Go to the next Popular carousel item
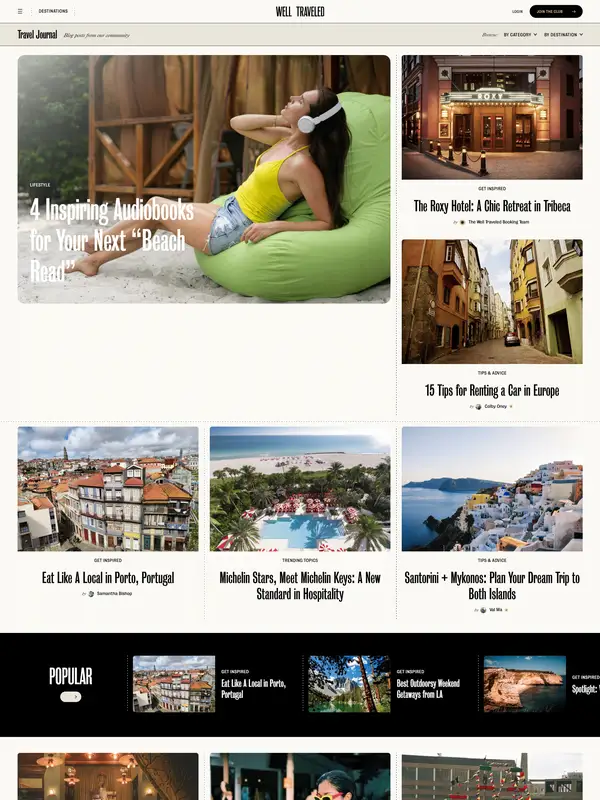 tap(76, 697)
